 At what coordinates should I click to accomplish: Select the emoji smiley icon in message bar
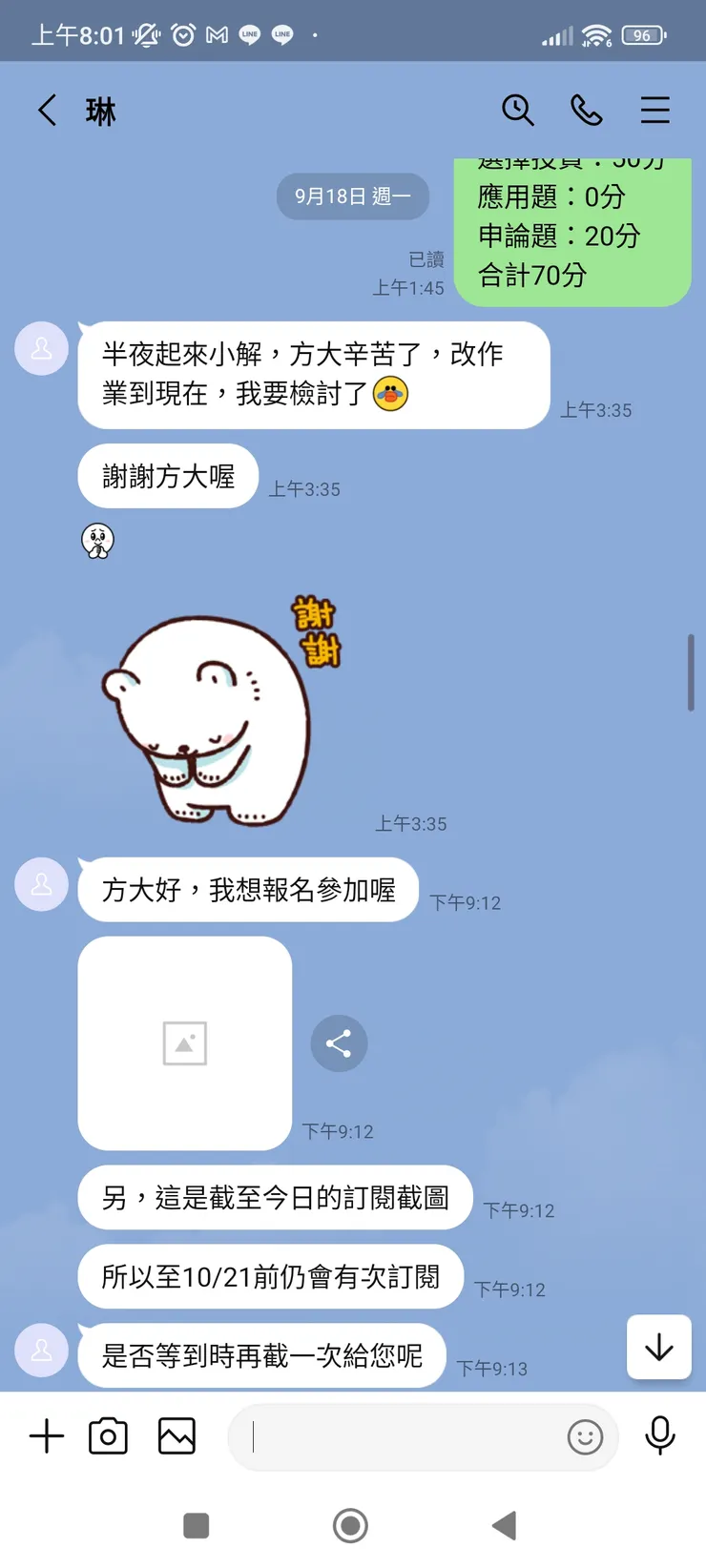point(585,1435)
